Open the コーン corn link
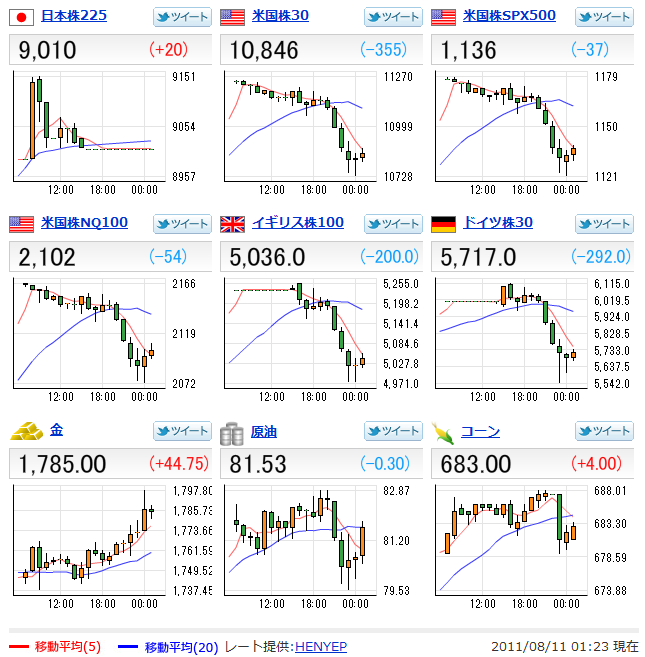The image size is (645, 657). (x=480, y=432)
